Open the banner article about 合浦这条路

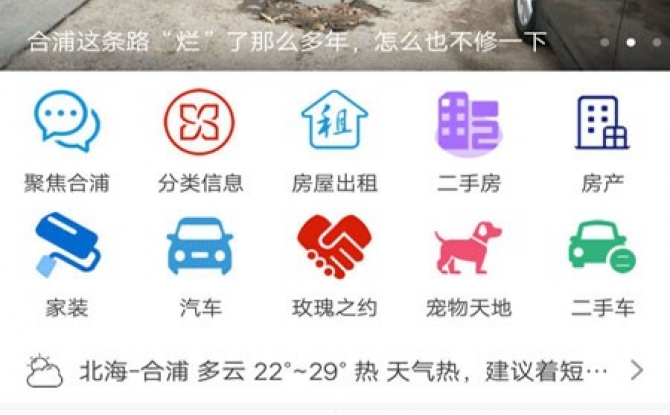click(288, 41)
